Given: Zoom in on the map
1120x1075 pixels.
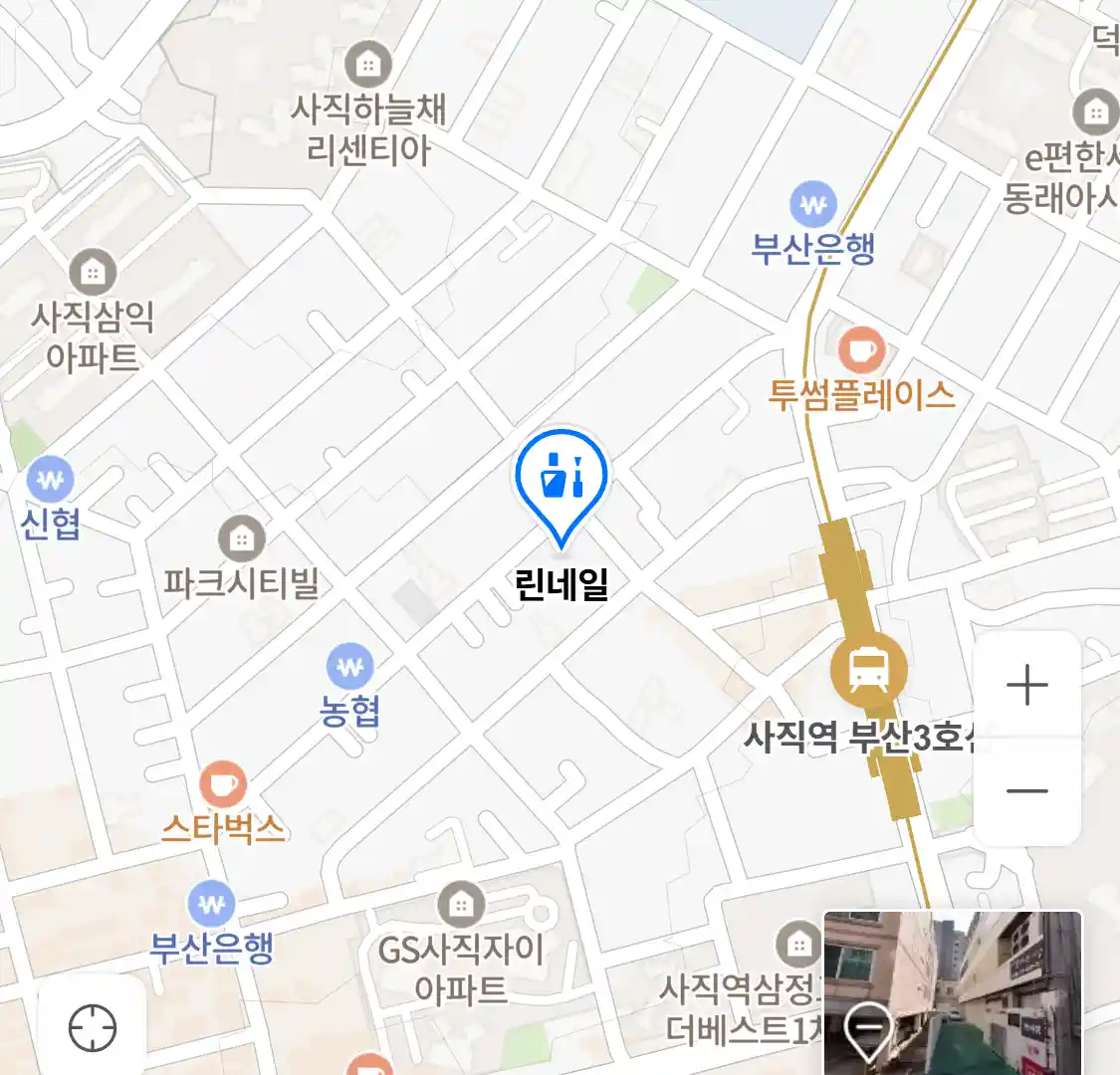Looking at the screenshot, I should click(1026, 686).
